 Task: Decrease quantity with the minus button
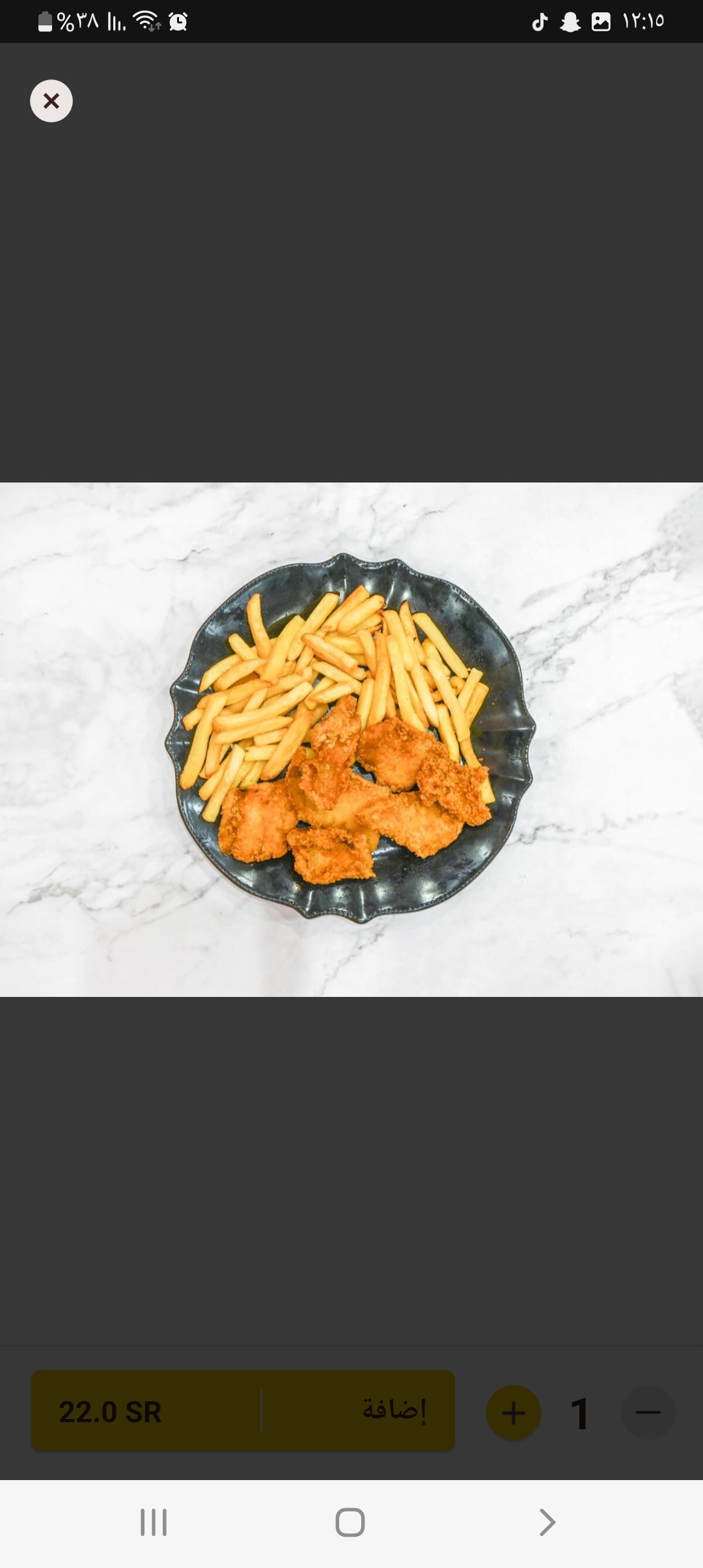648,1412
